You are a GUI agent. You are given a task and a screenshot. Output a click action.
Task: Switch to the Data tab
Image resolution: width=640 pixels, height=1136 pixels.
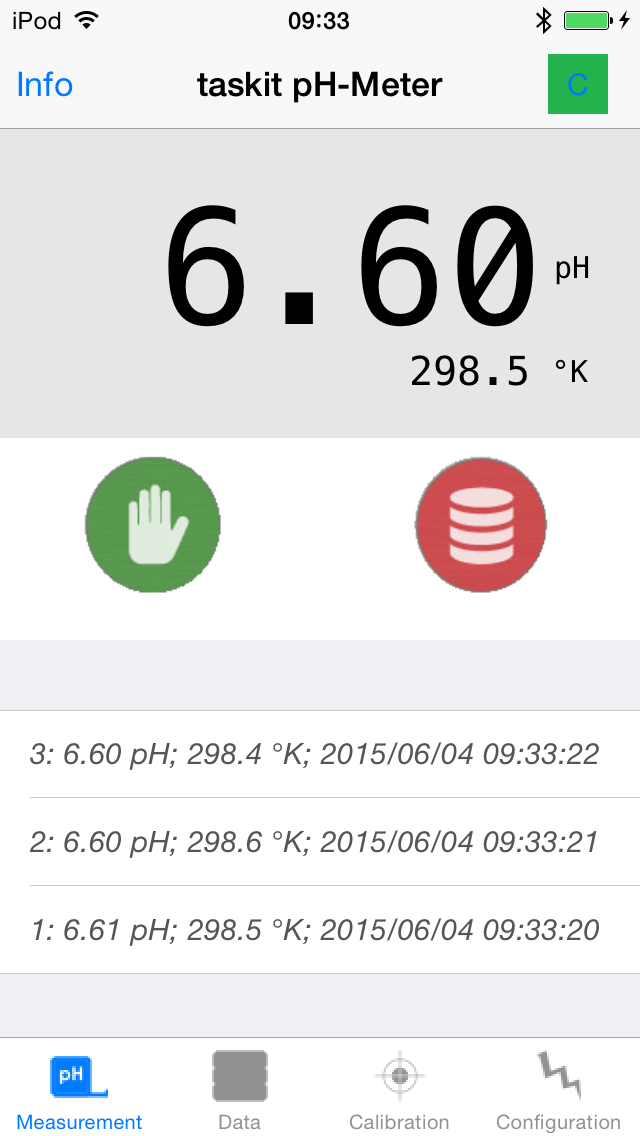[x=240, y=1089]
